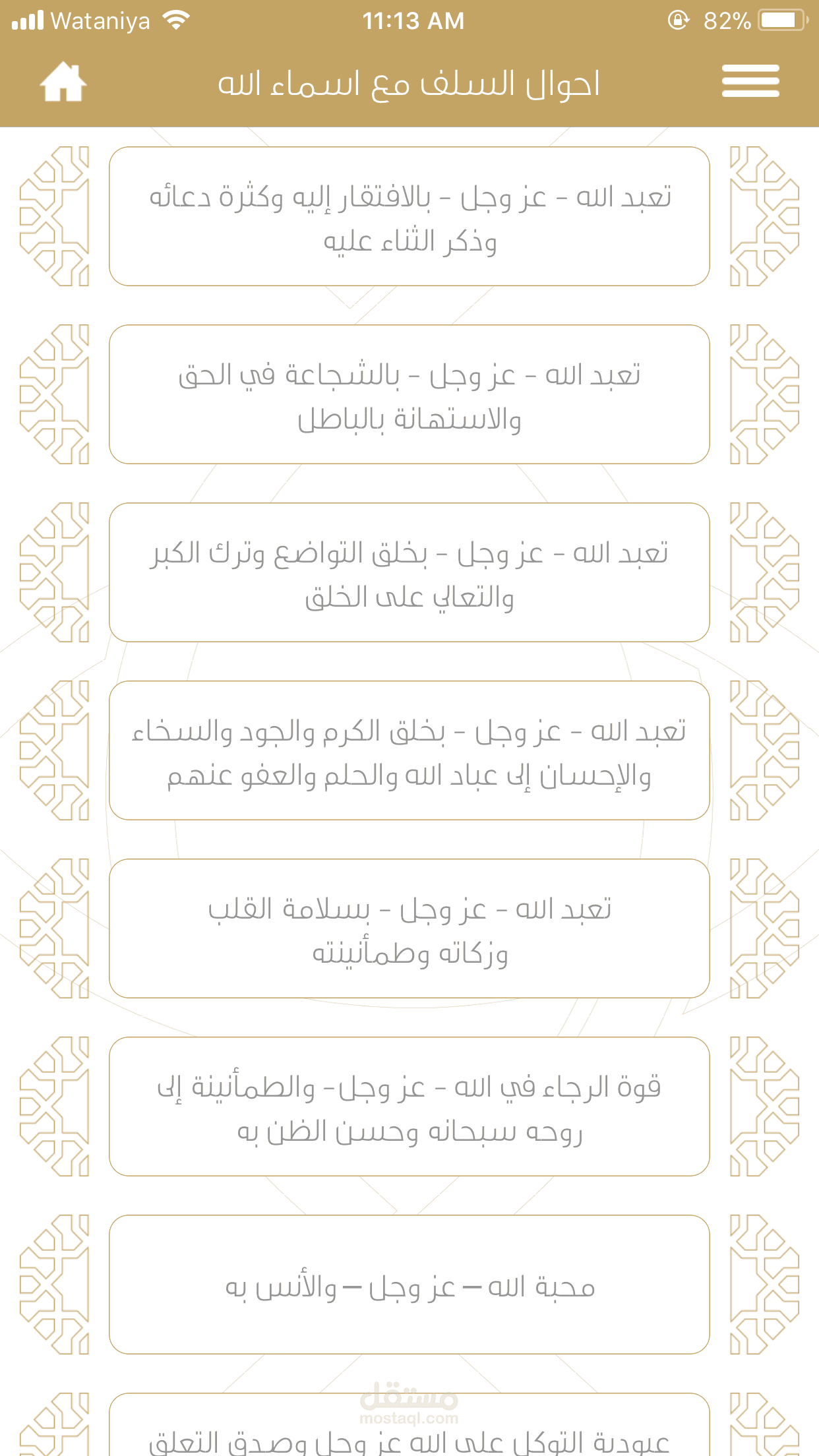
Task: Open the card بخلق التواضع وترك الكبر
Action: click(x=409, y=572)
